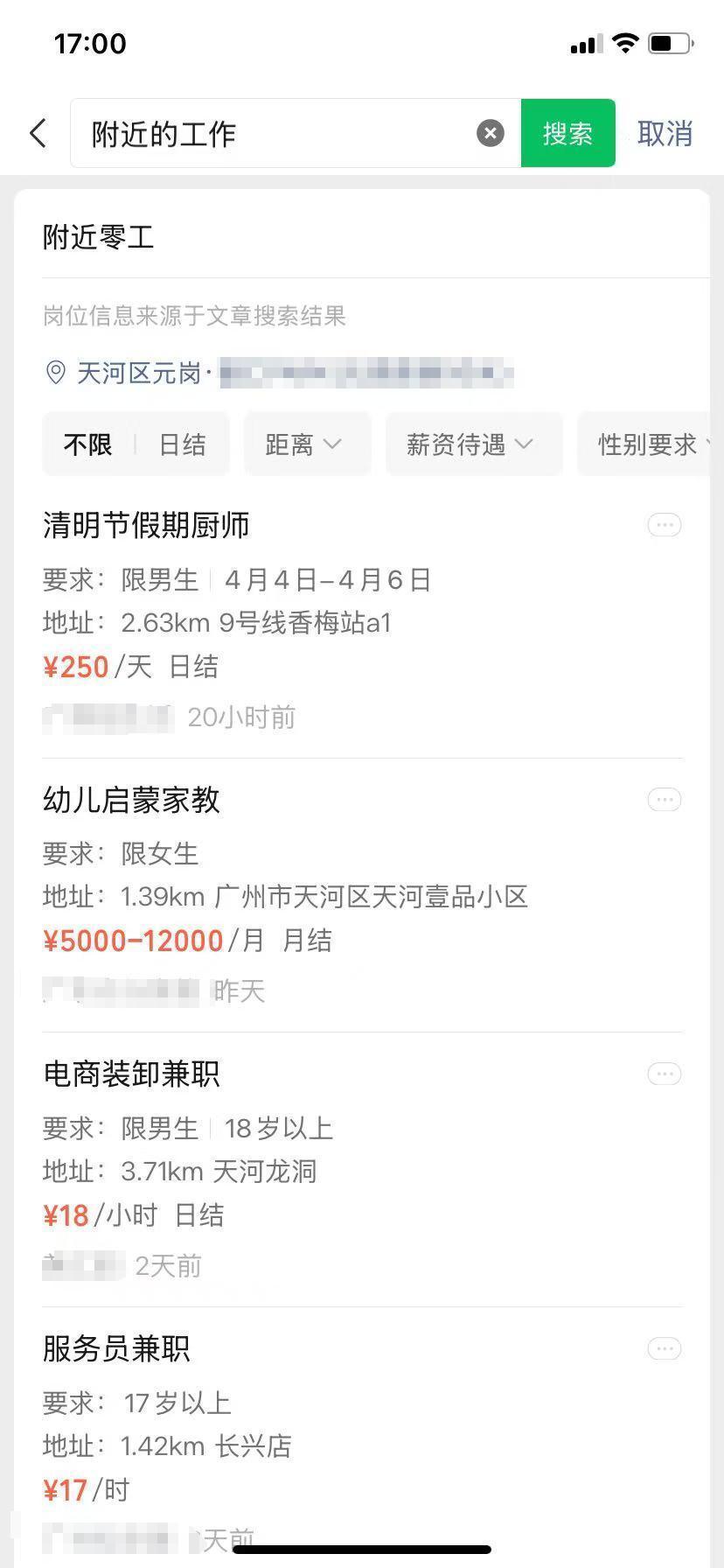The height and width of the screenshot is (1568, 724).
Task: Open the 性别要求 dropdown
Action: 652,444
